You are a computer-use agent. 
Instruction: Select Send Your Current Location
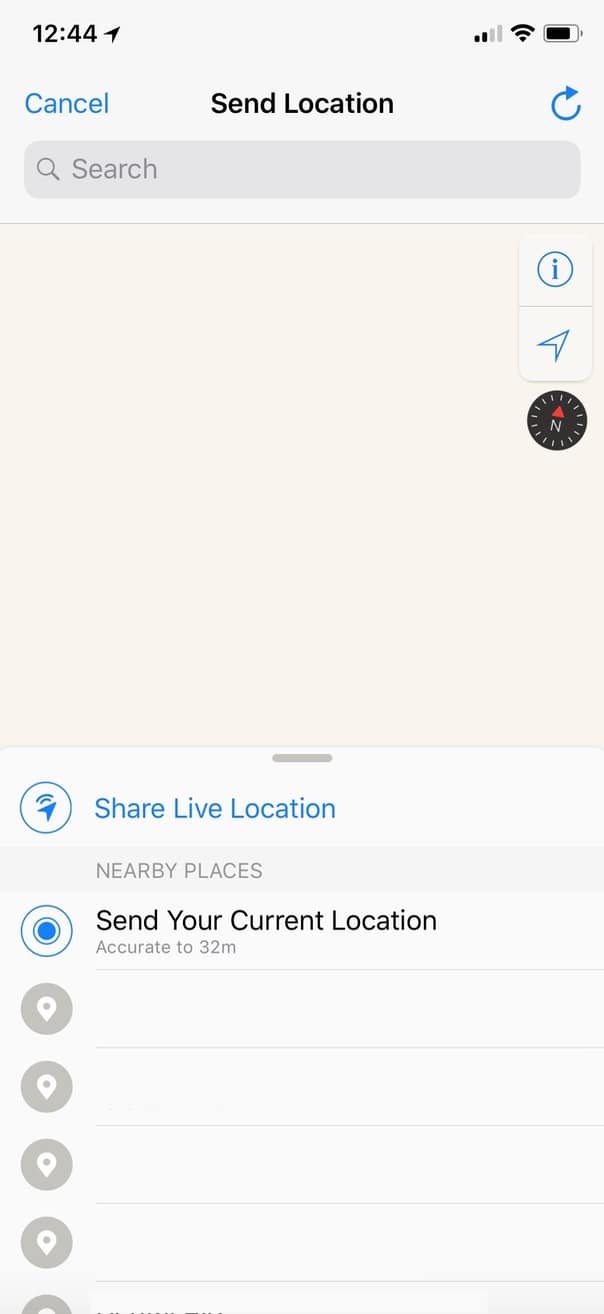coord(302,932)
